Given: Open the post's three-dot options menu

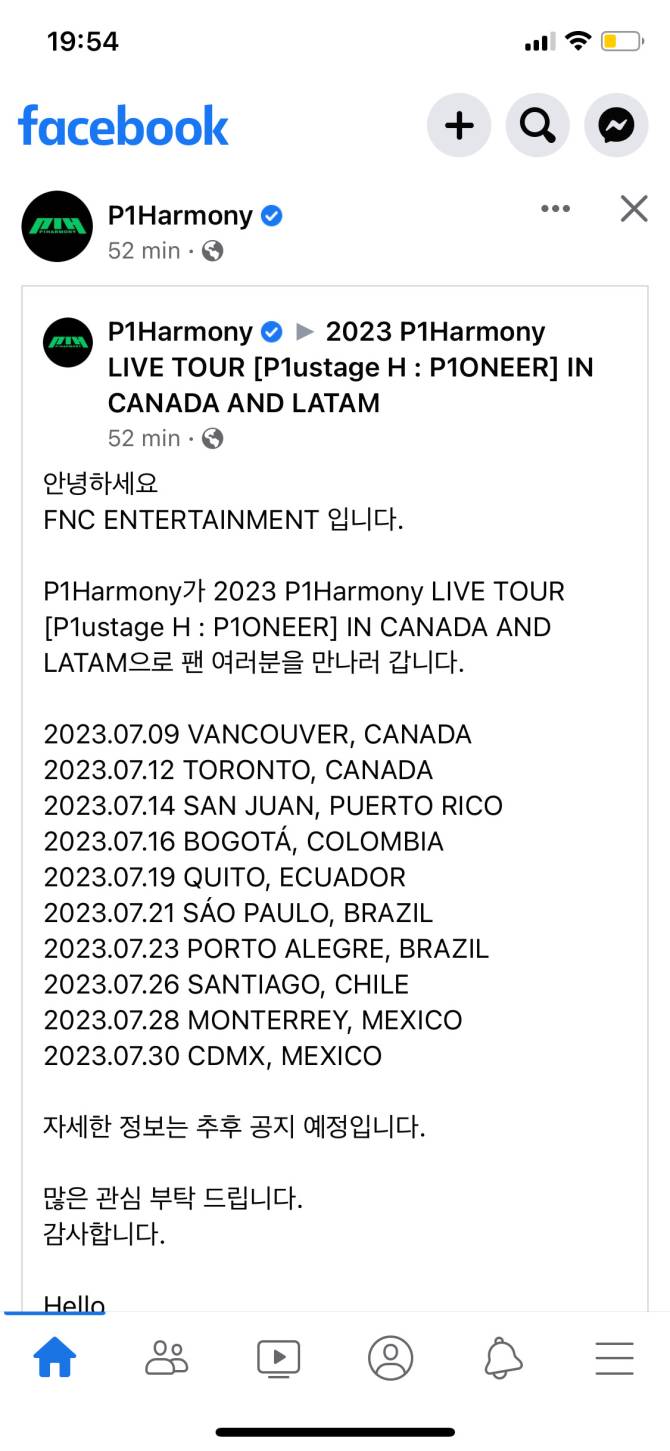Looking at the screenshot, I should coord(555,209).
